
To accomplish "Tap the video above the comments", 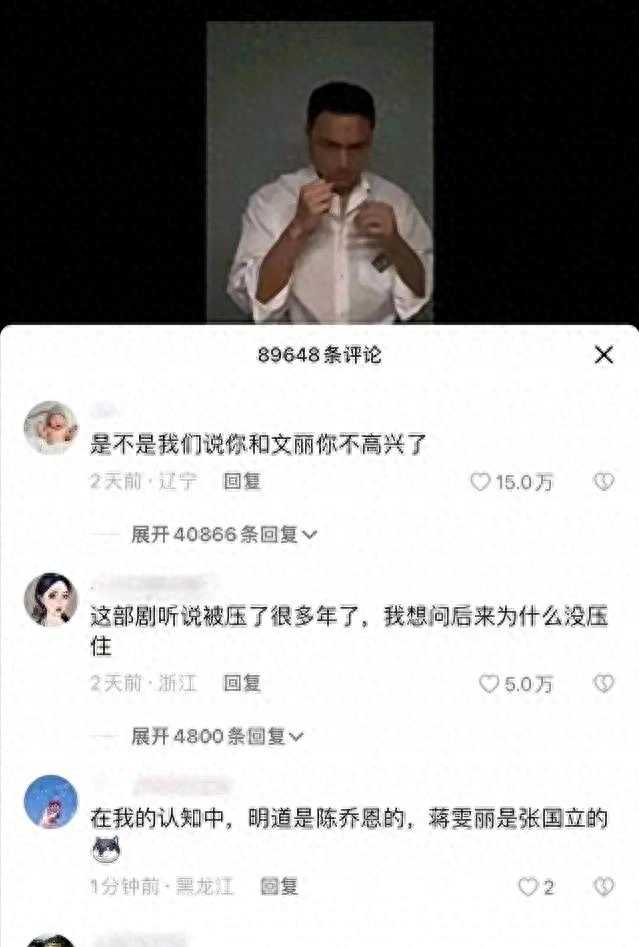I will pos(320,170).
